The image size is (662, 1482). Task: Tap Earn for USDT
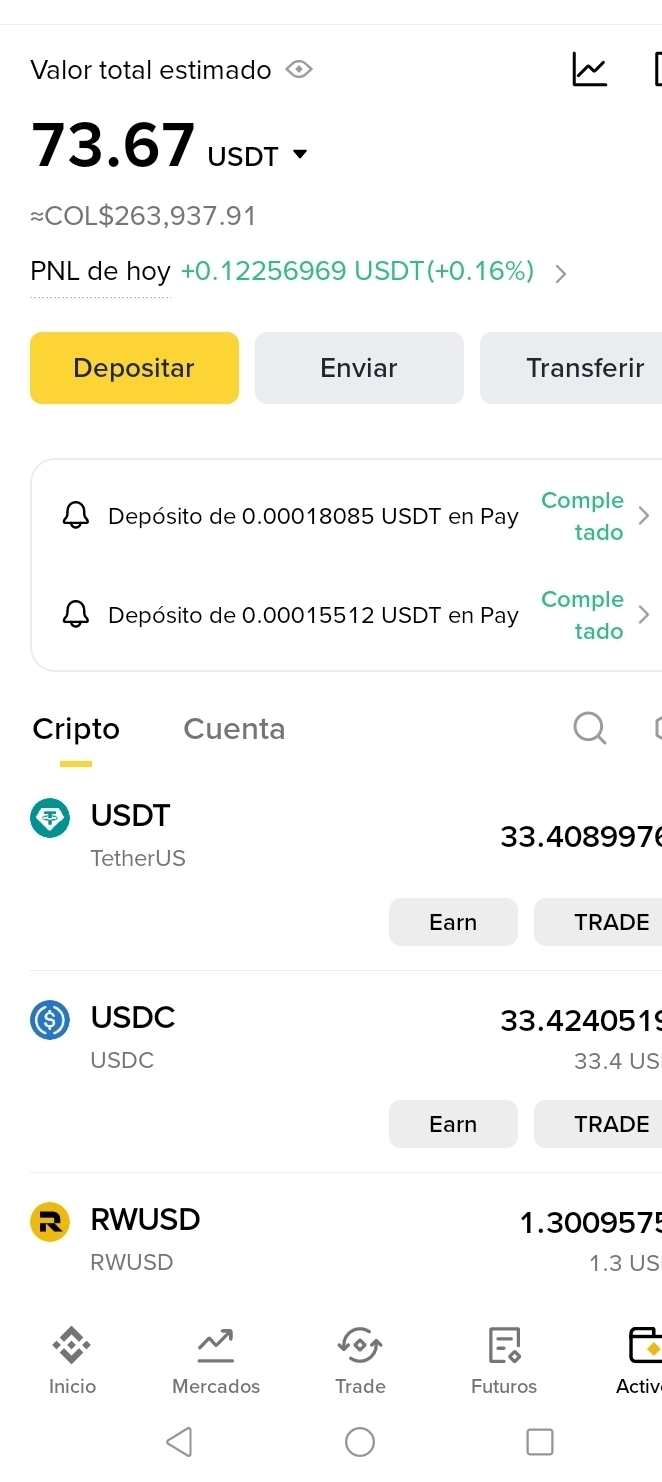pyautogui.click(x=453, y=922)
